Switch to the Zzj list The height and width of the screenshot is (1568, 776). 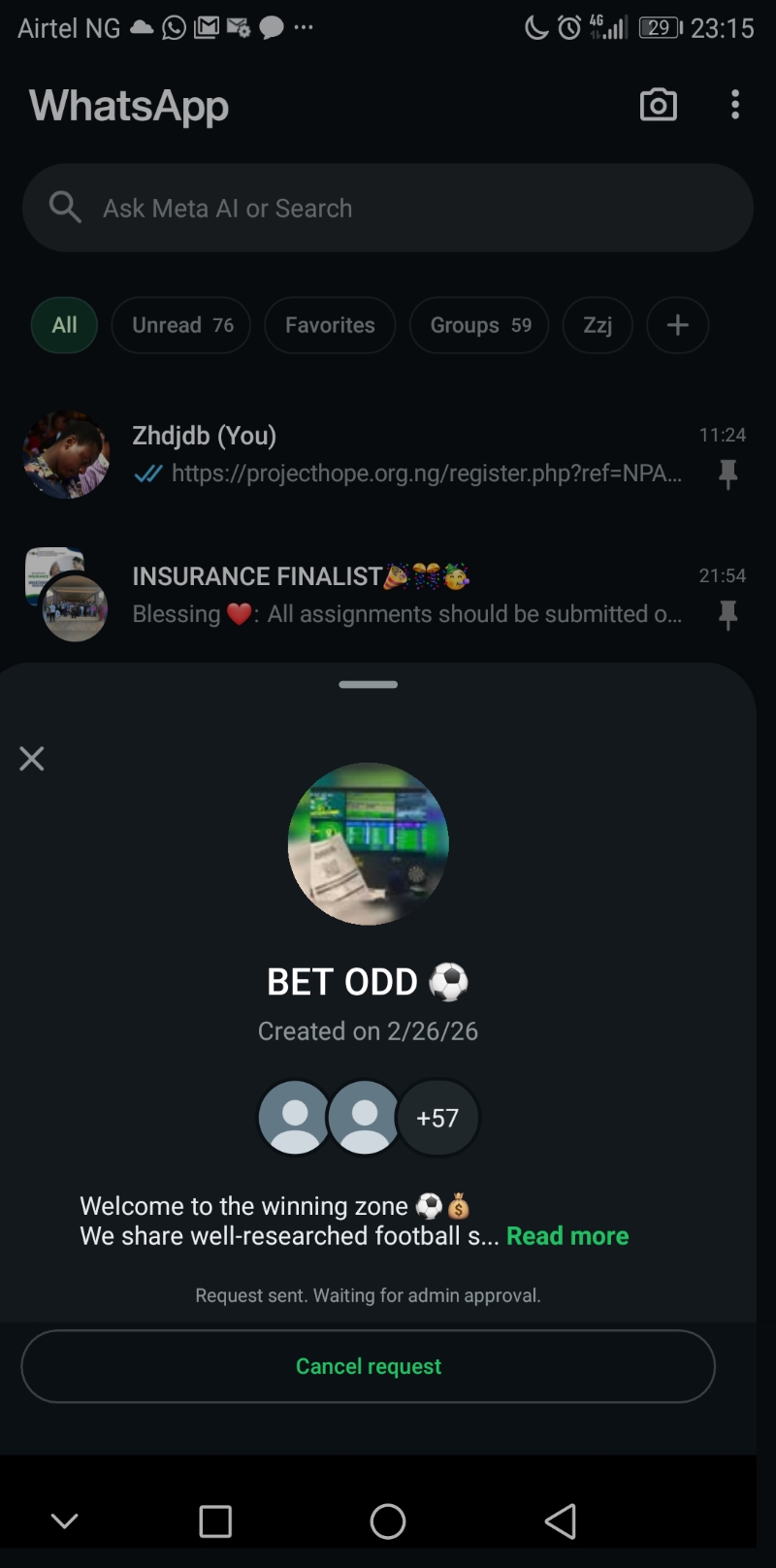click(x=598, y=325)
